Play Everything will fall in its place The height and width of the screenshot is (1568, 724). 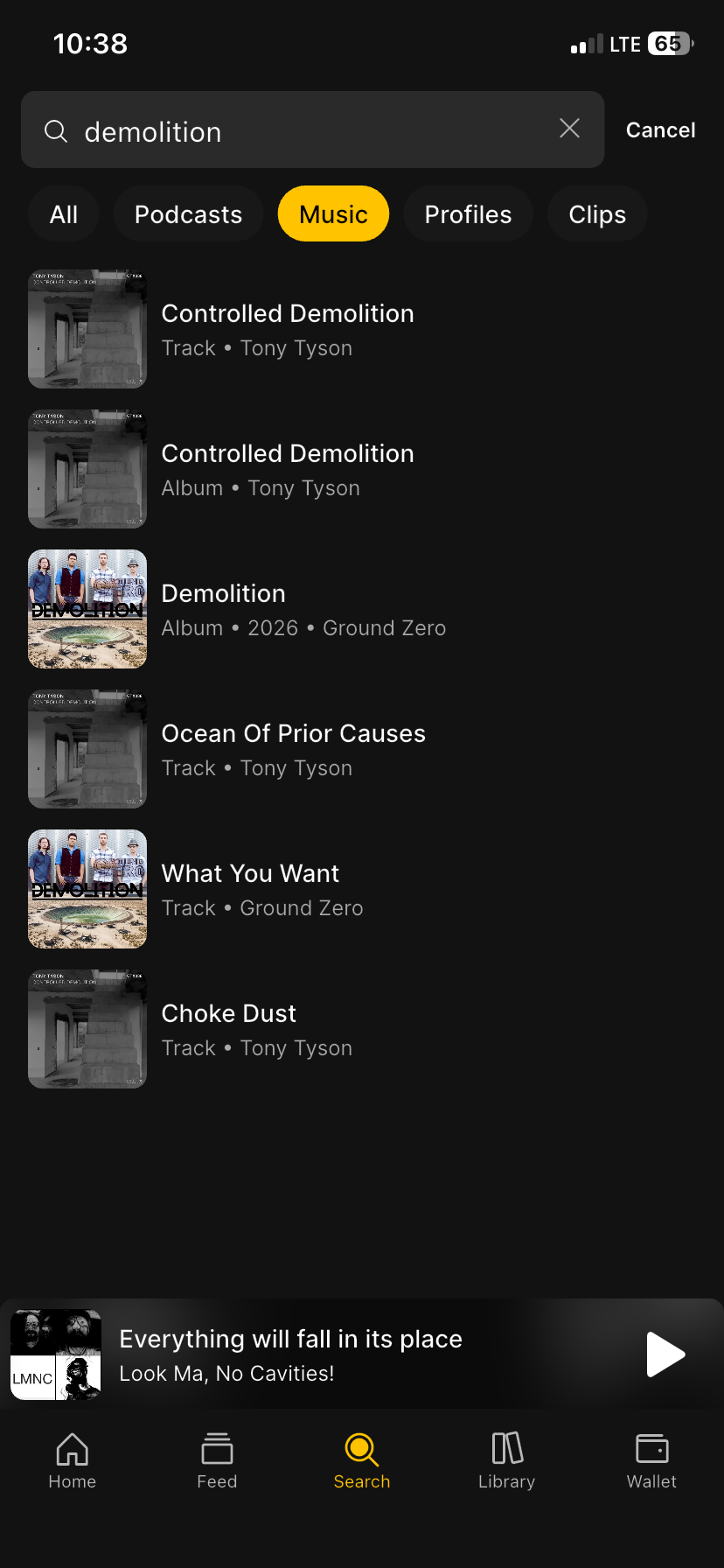point(665,1354)
